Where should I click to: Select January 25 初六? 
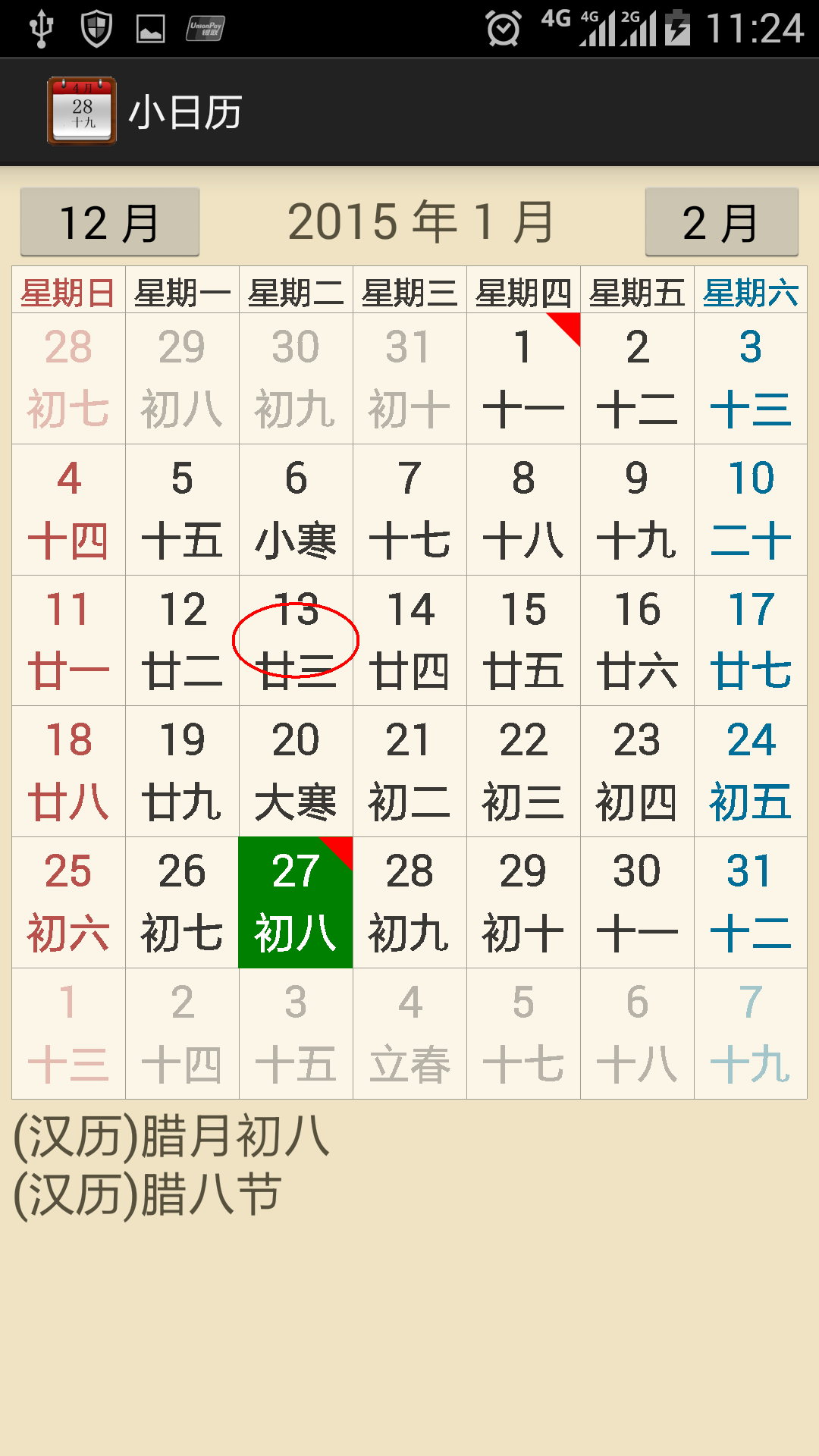point(68,902)
